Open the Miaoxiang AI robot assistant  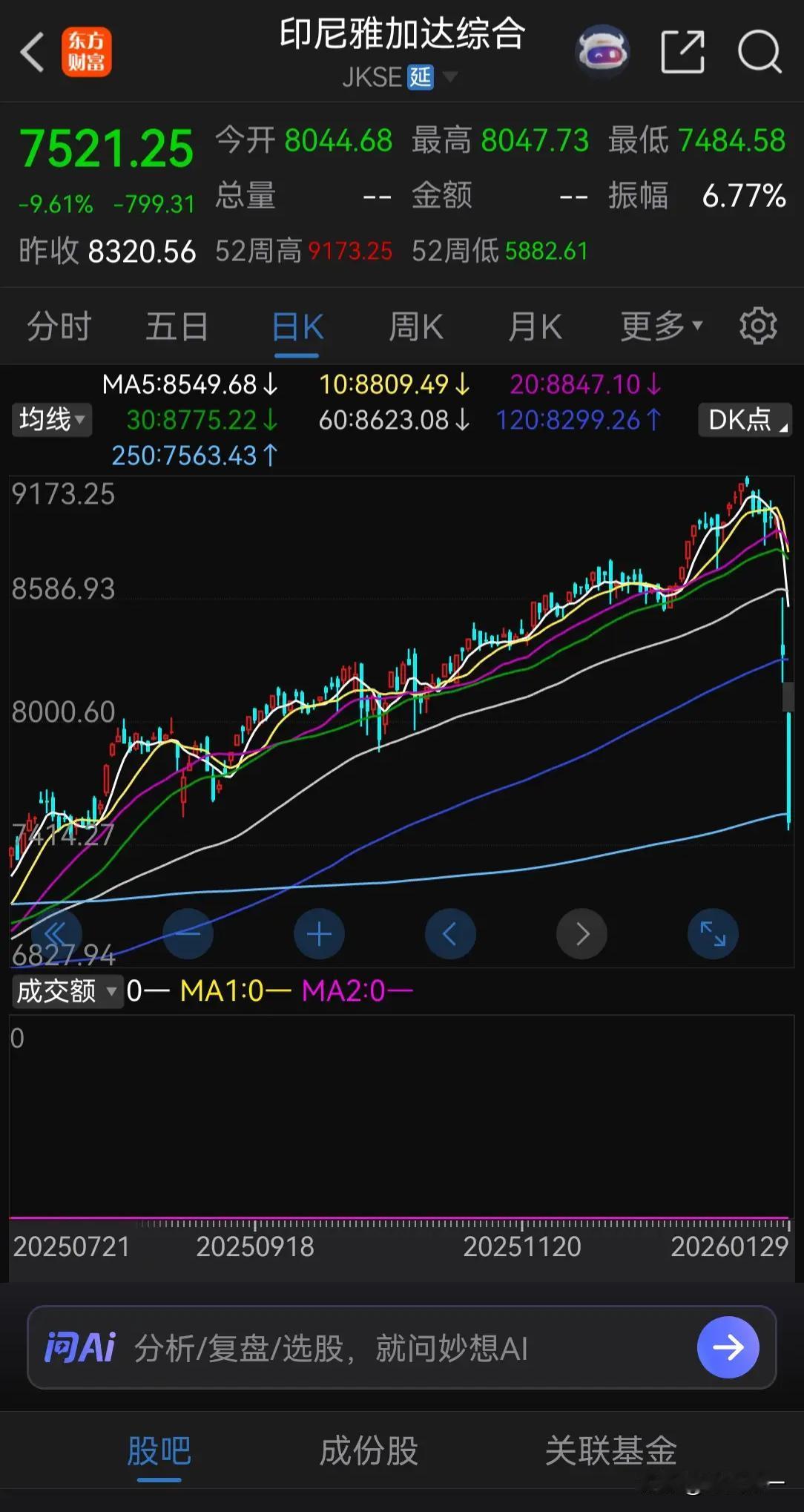coord(602,50)
